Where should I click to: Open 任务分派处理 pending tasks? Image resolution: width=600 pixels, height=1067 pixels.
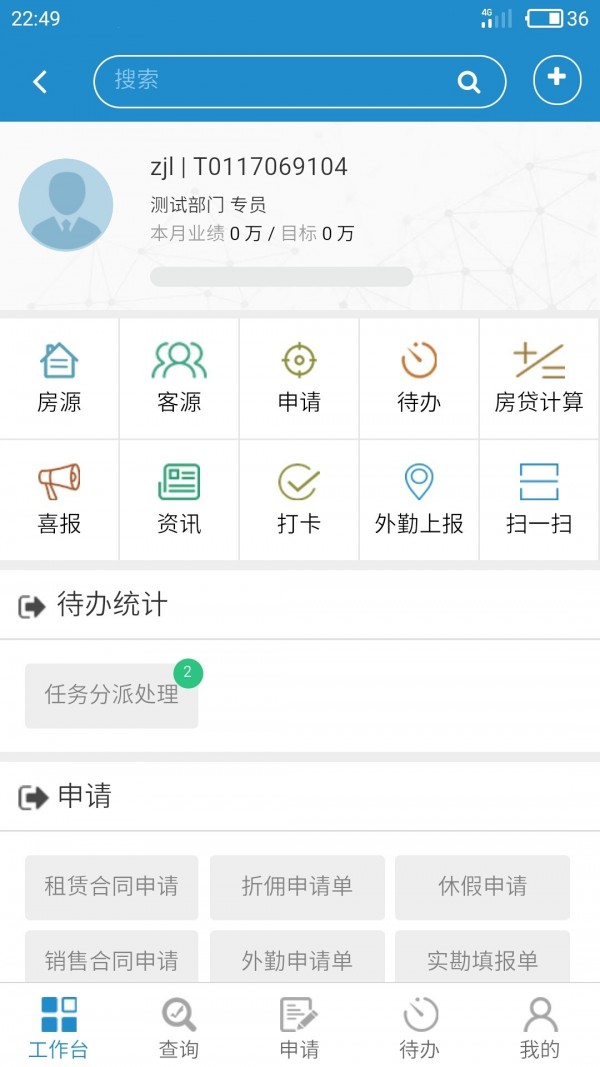coord(112,695)
